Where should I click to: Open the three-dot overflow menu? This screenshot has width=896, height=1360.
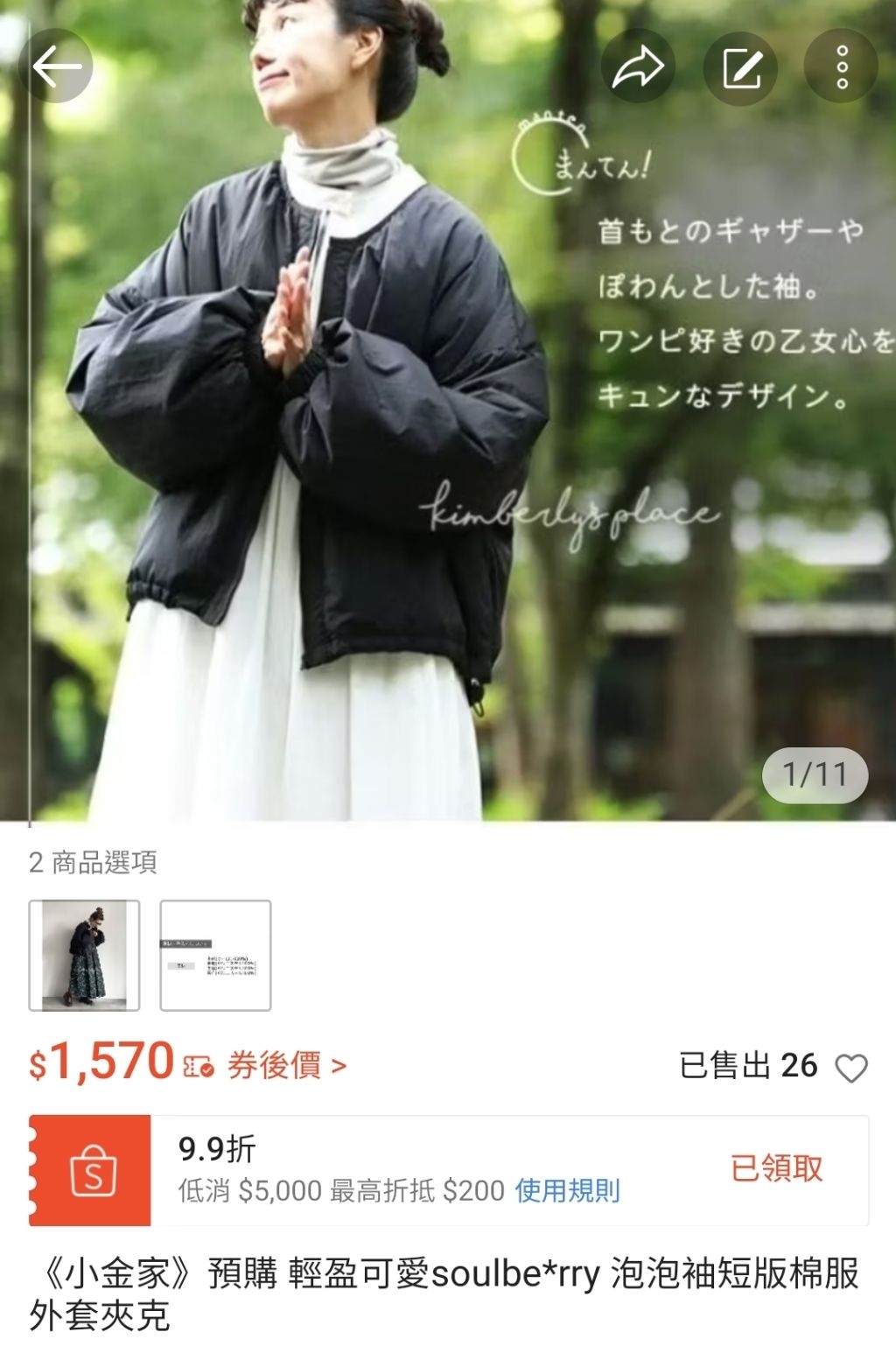coord(841,67)
